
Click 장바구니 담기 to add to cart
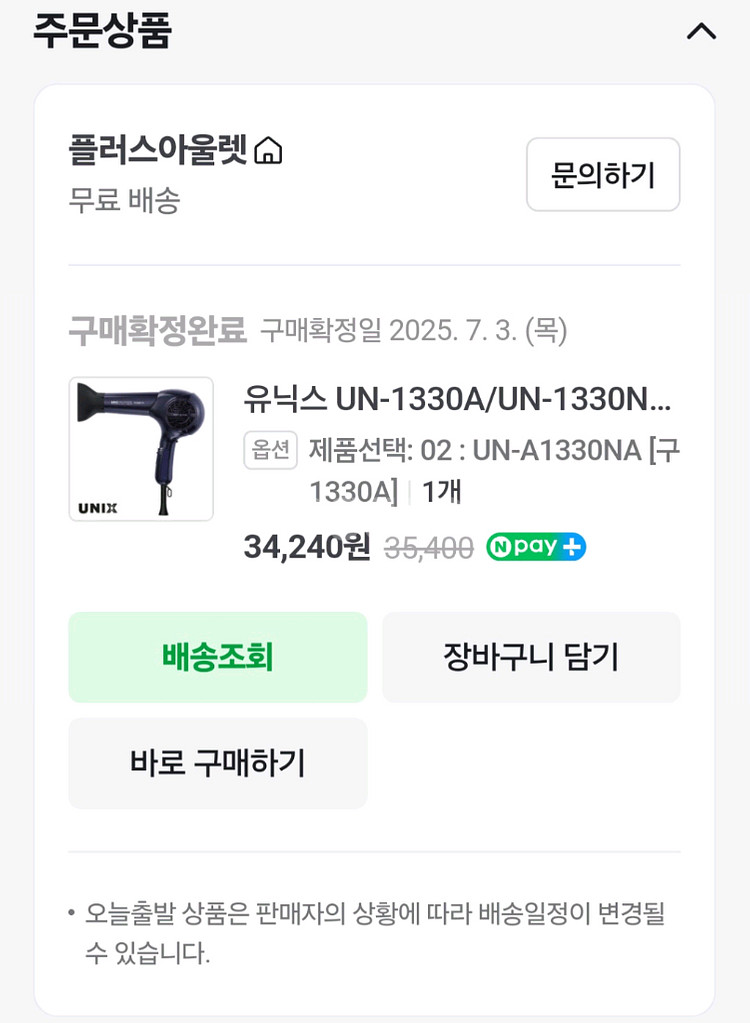coord(531,657)
